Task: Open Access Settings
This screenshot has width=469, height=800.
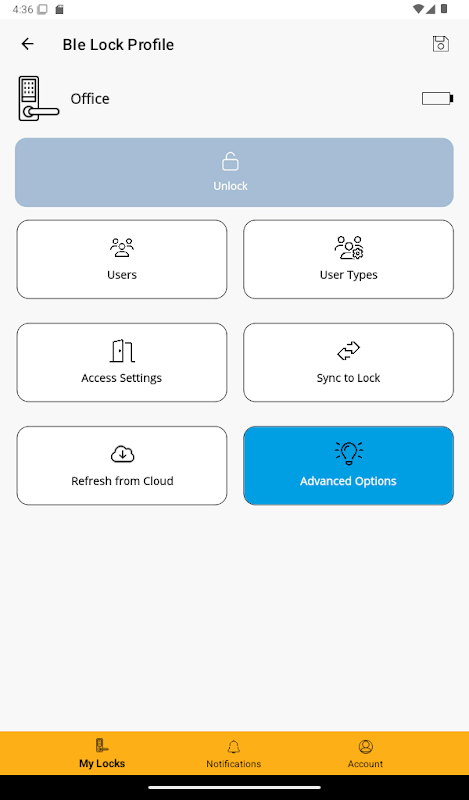Action: click(x=122, y=362)
